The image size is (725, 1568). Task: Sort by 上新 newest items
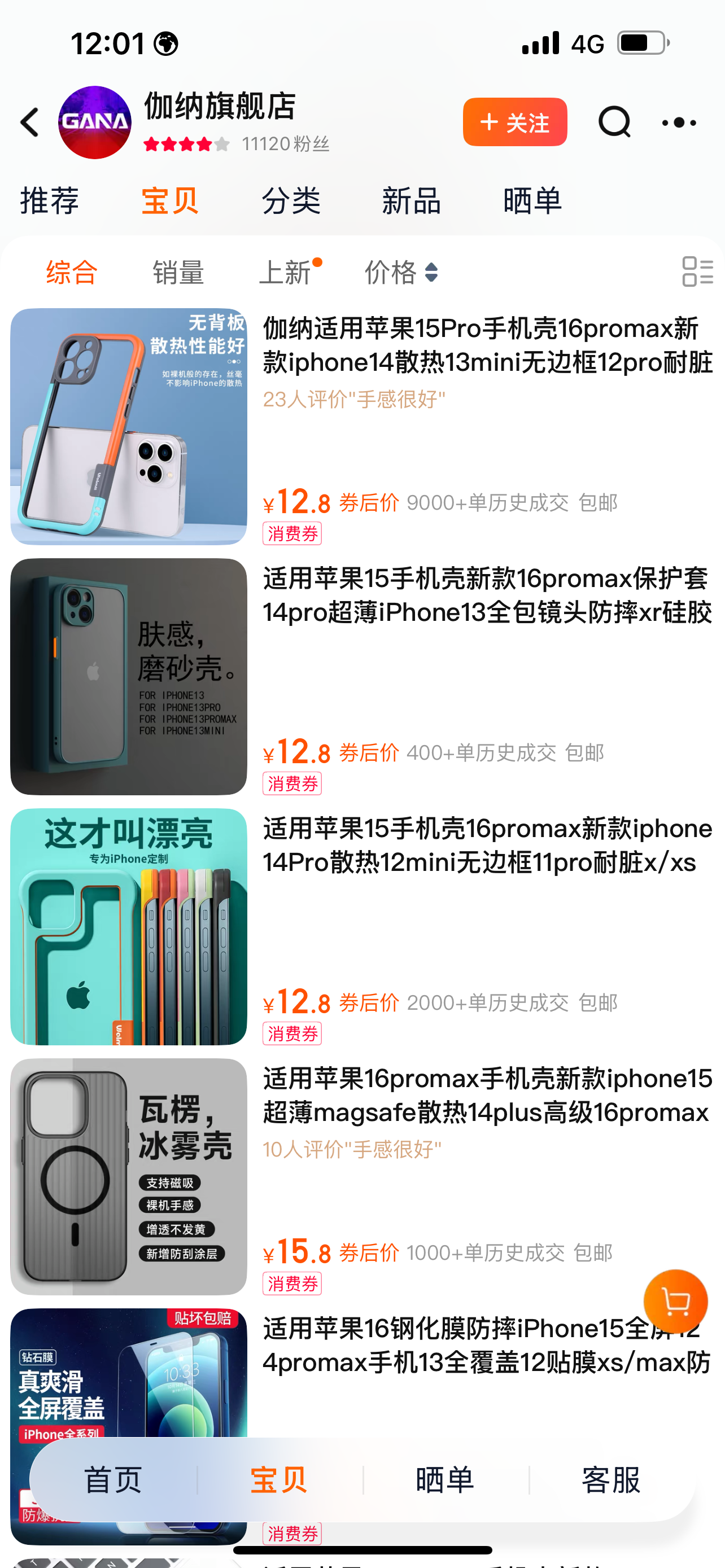(285, 271)
